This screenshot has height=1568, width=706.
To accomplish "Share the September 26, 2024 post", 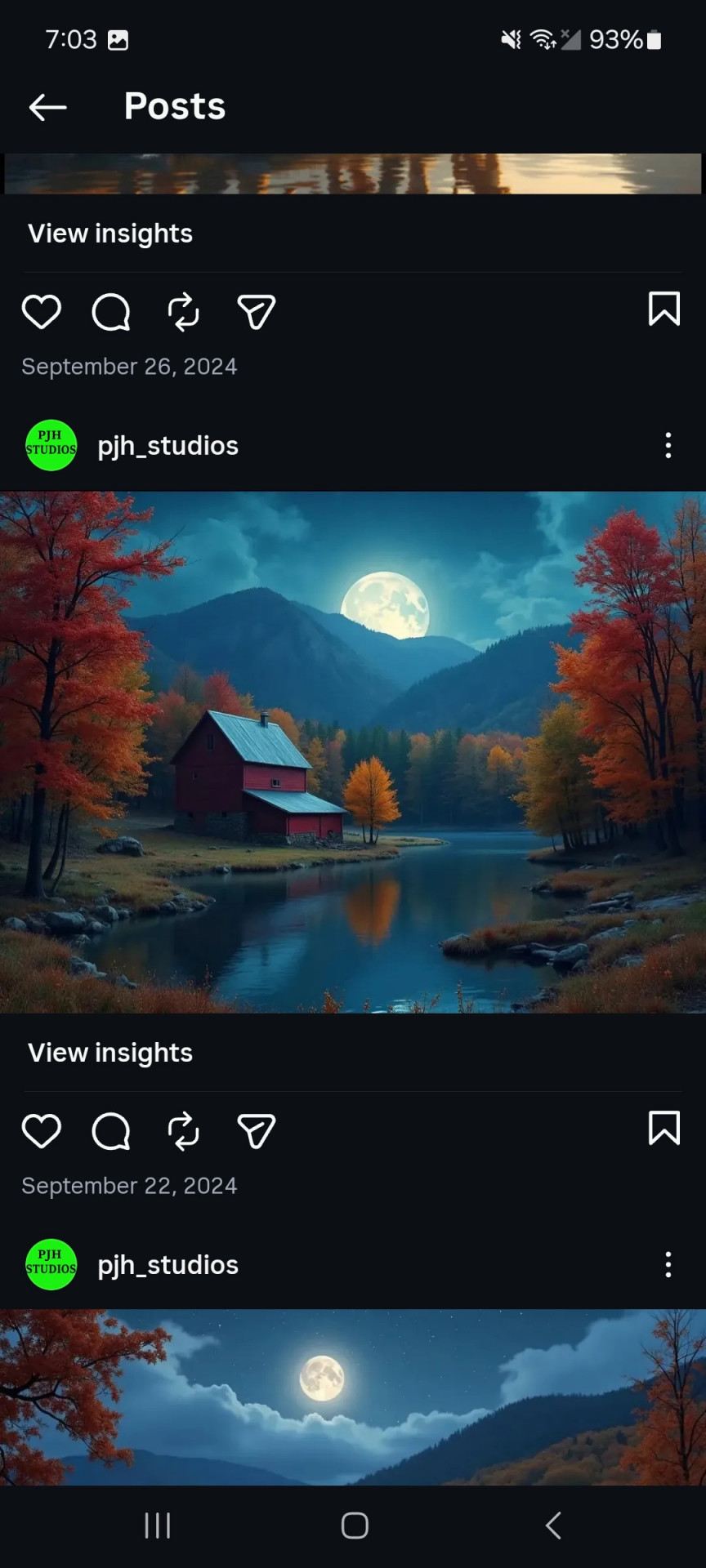I will pyautogui.click(x=256, y=312).
